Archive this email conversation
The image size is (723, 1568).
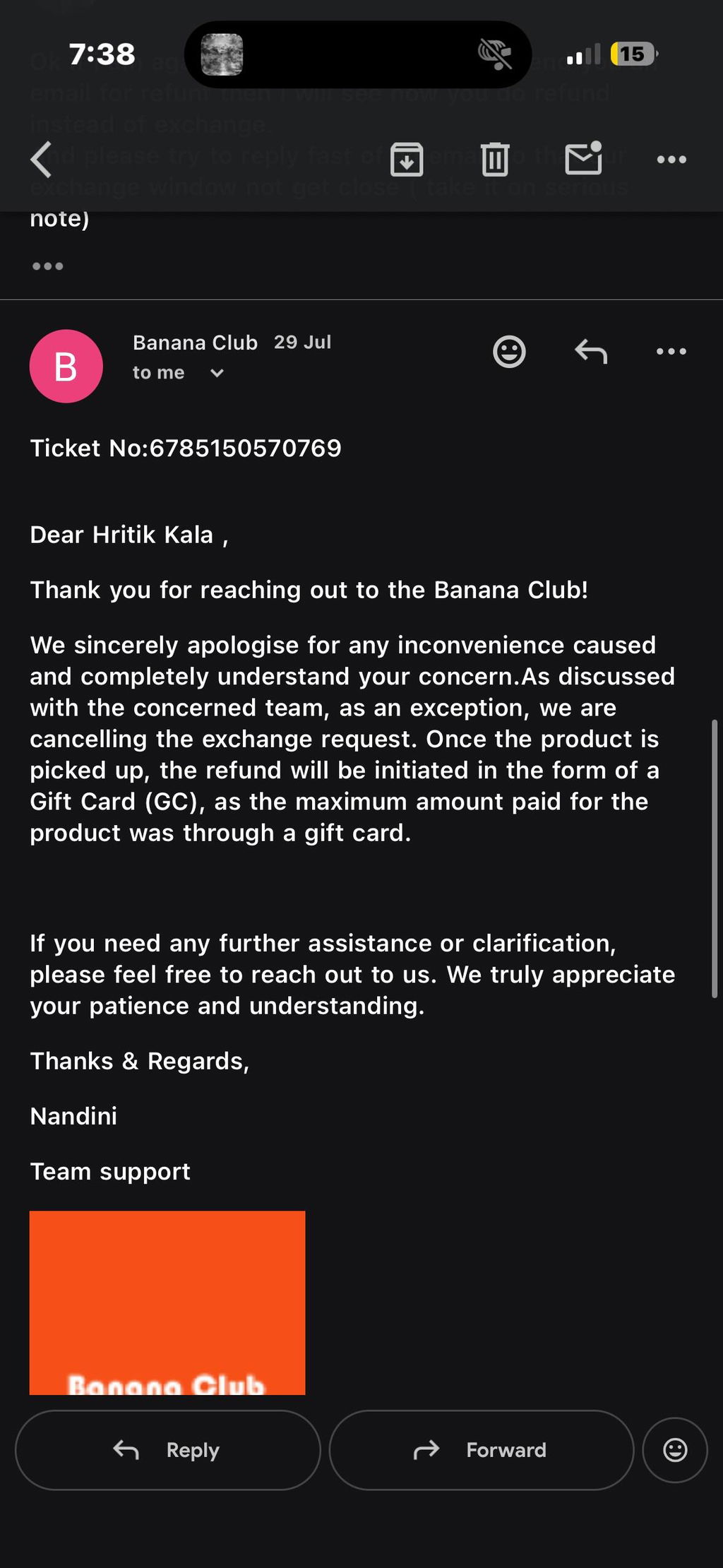point(407,160)
